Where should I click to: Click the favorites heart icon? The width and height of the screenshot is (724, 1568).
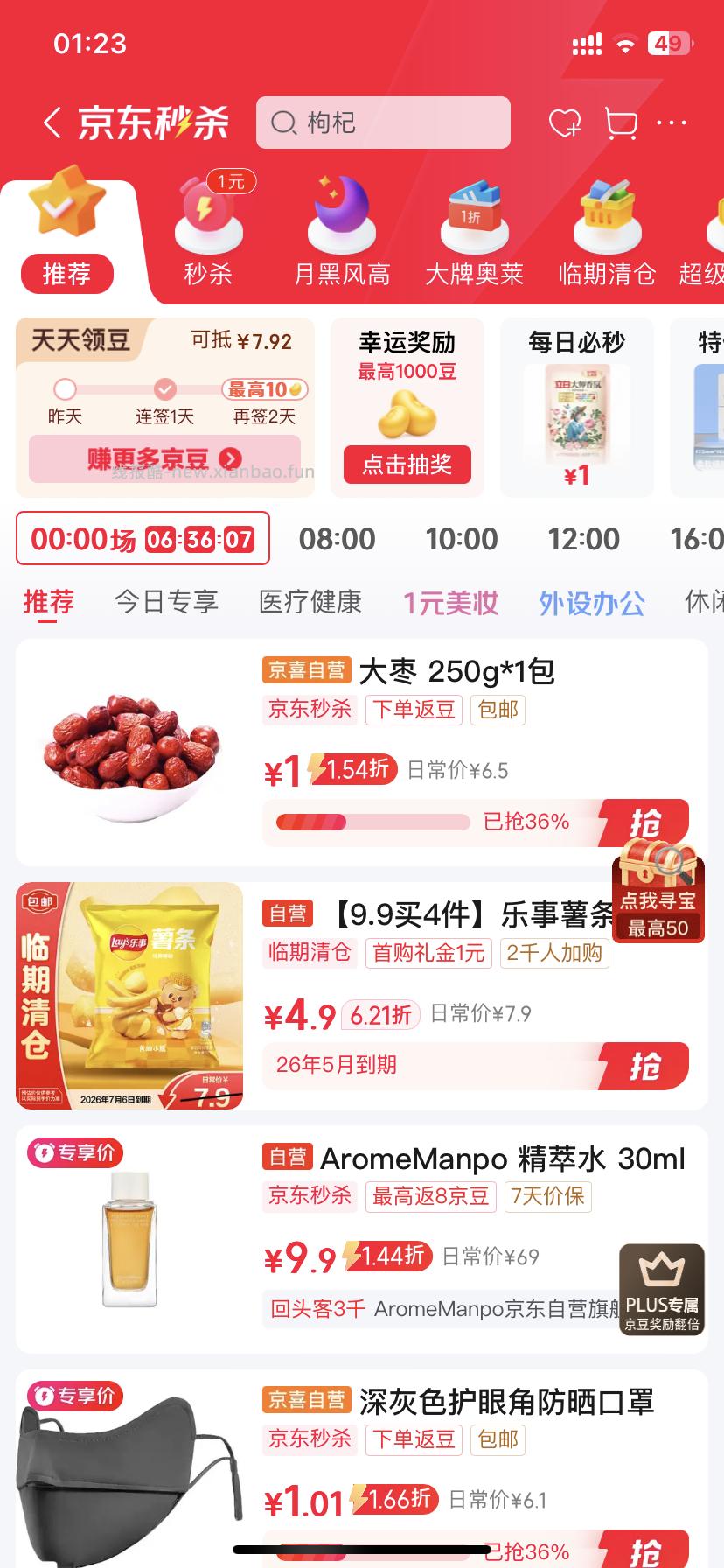[x=566, y=122]
